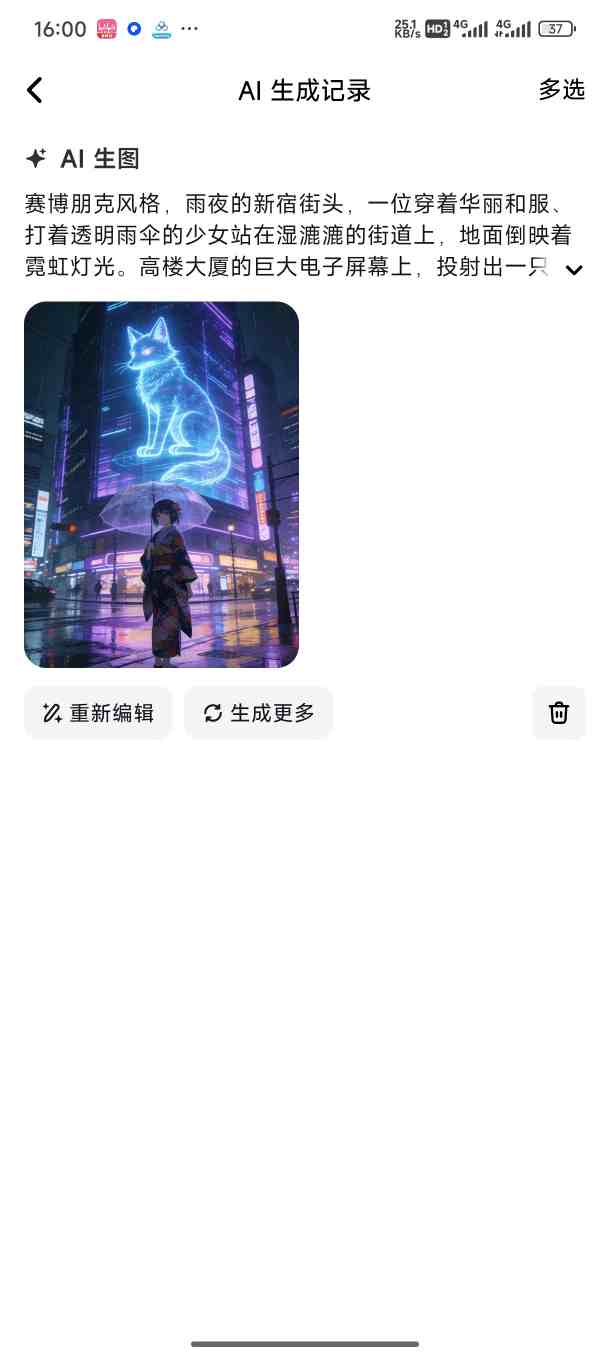Tap 多选 to select multiple records
This screenshot has width=610, height=1356.
click(x=561, y=90)
